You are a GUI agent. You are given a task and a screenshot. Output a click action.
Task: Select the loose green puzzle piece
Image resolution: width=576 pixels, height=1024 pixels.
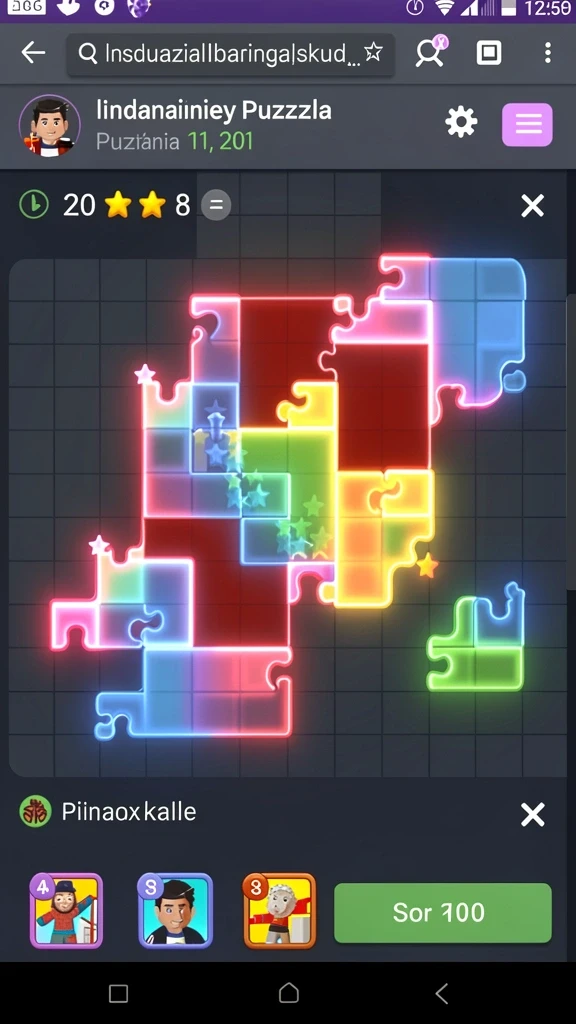point(477,639)
